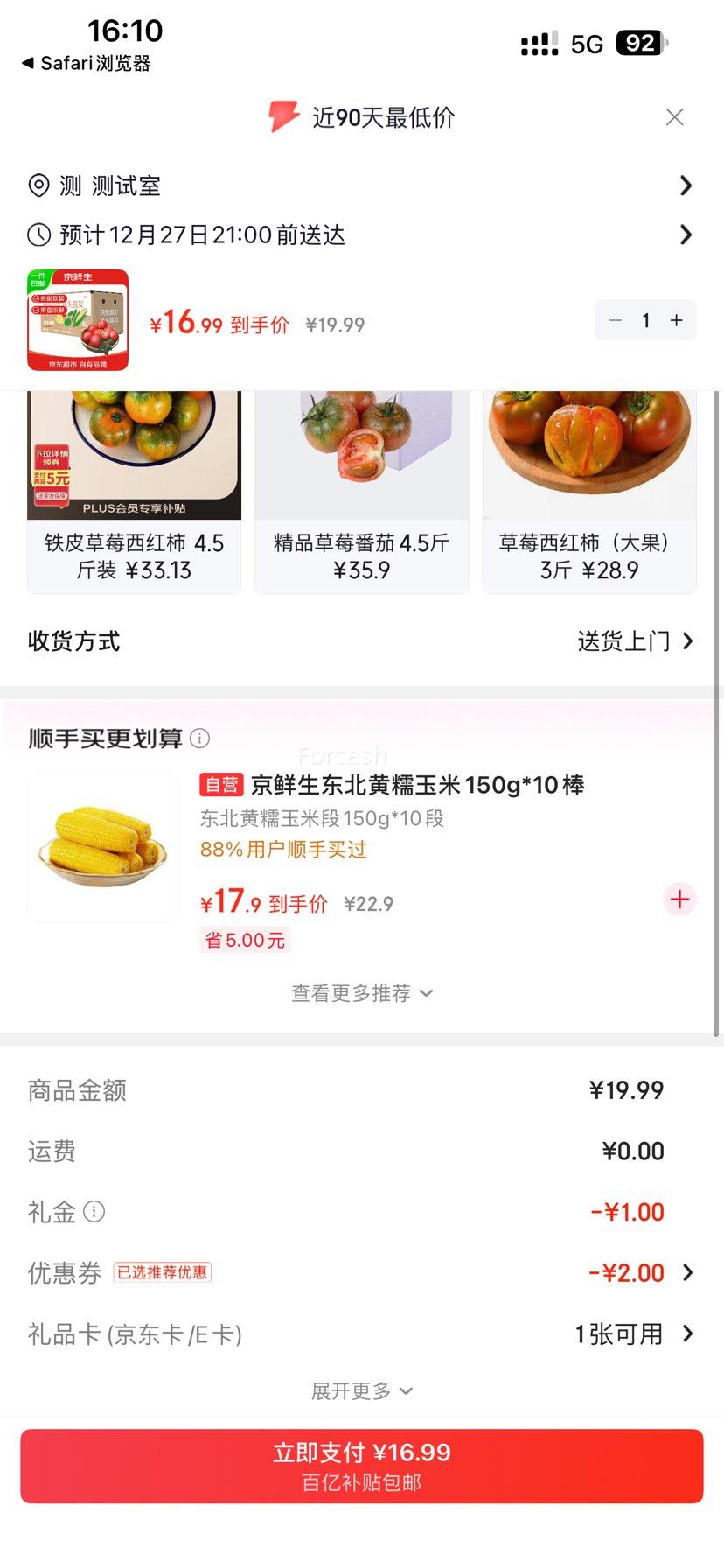The height and width of the screenshot is (1568, 724).
Task: Tap the 已选推荐优惠 label on 优惠券
Action: click(162, 1272)
